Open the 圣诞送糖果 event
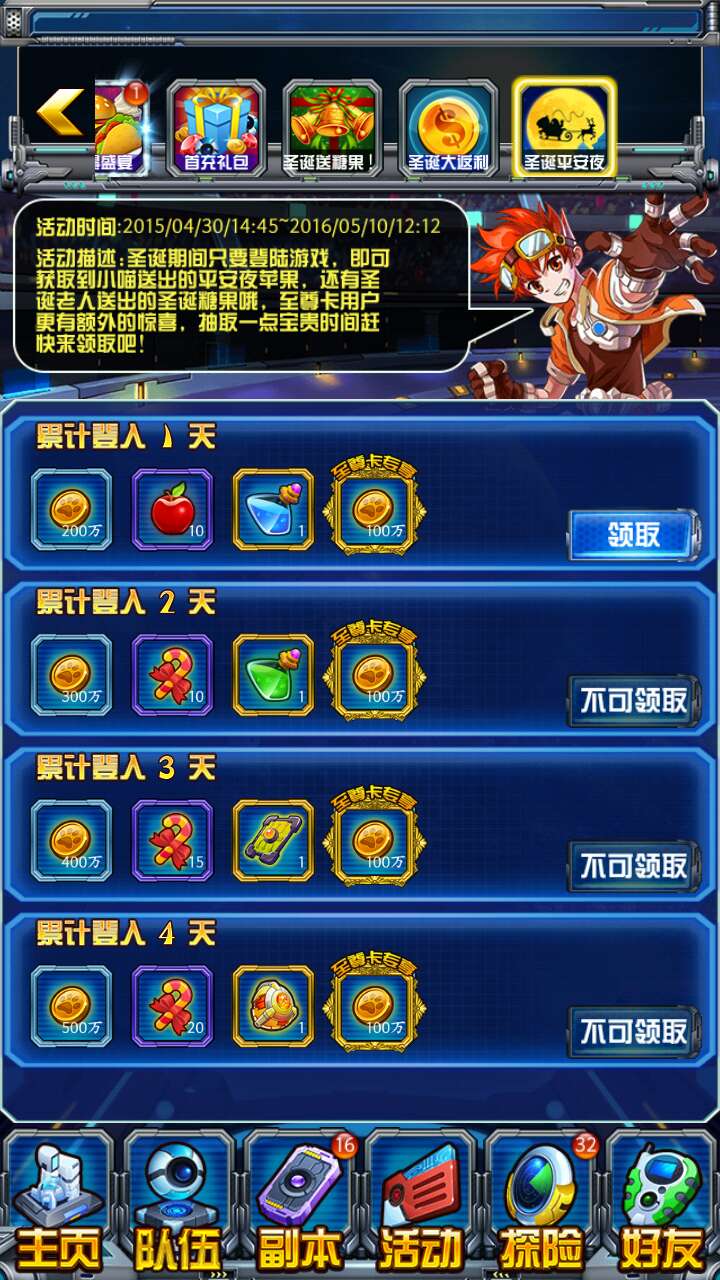 tap(331, 128)
